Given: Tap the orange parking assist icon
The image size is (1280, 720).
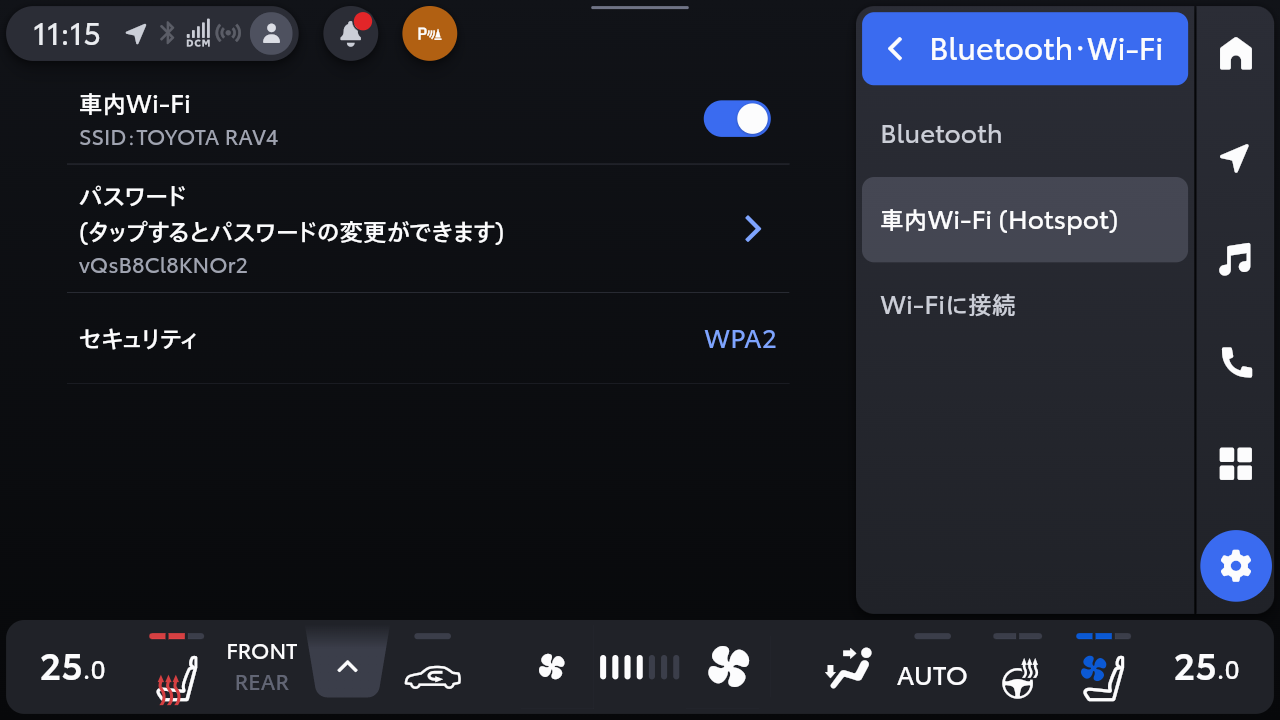Looking at the screenshot, I should (429, 34).
